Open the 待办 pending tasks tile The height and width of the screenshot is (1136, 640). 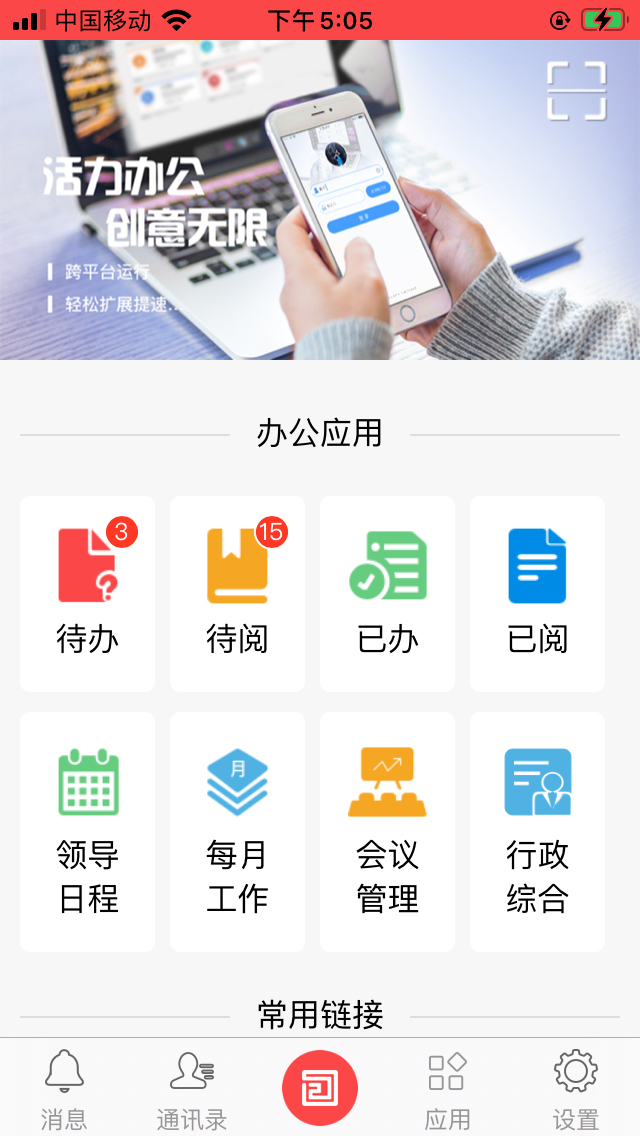(x=87, y=594)
